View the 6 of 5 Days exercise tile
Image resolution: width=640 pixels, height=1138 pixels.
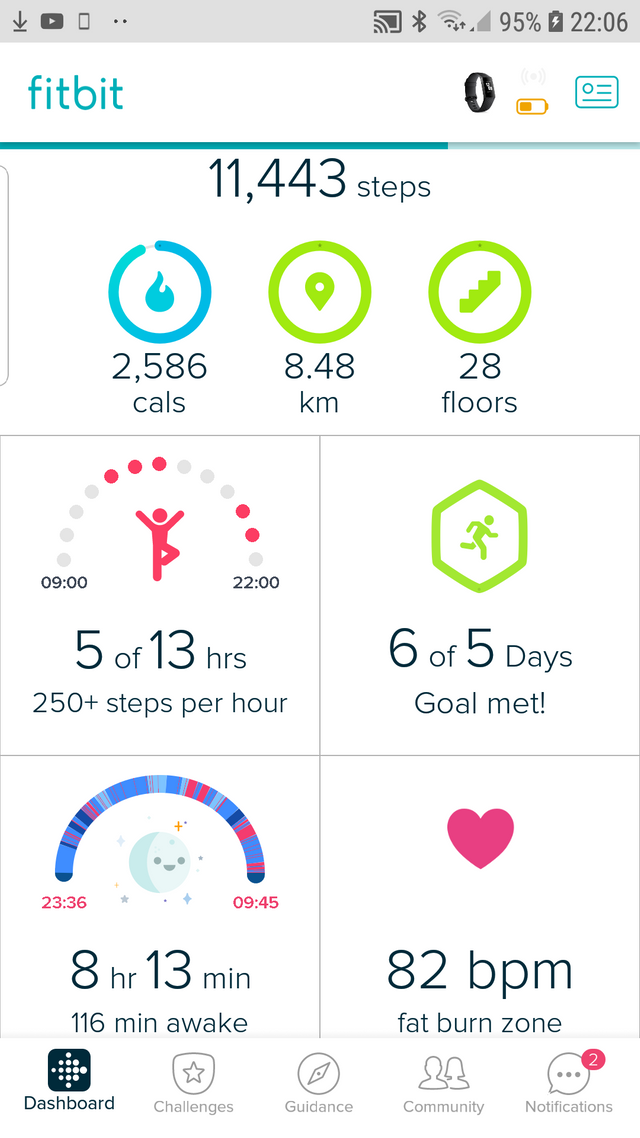[480, 596]
